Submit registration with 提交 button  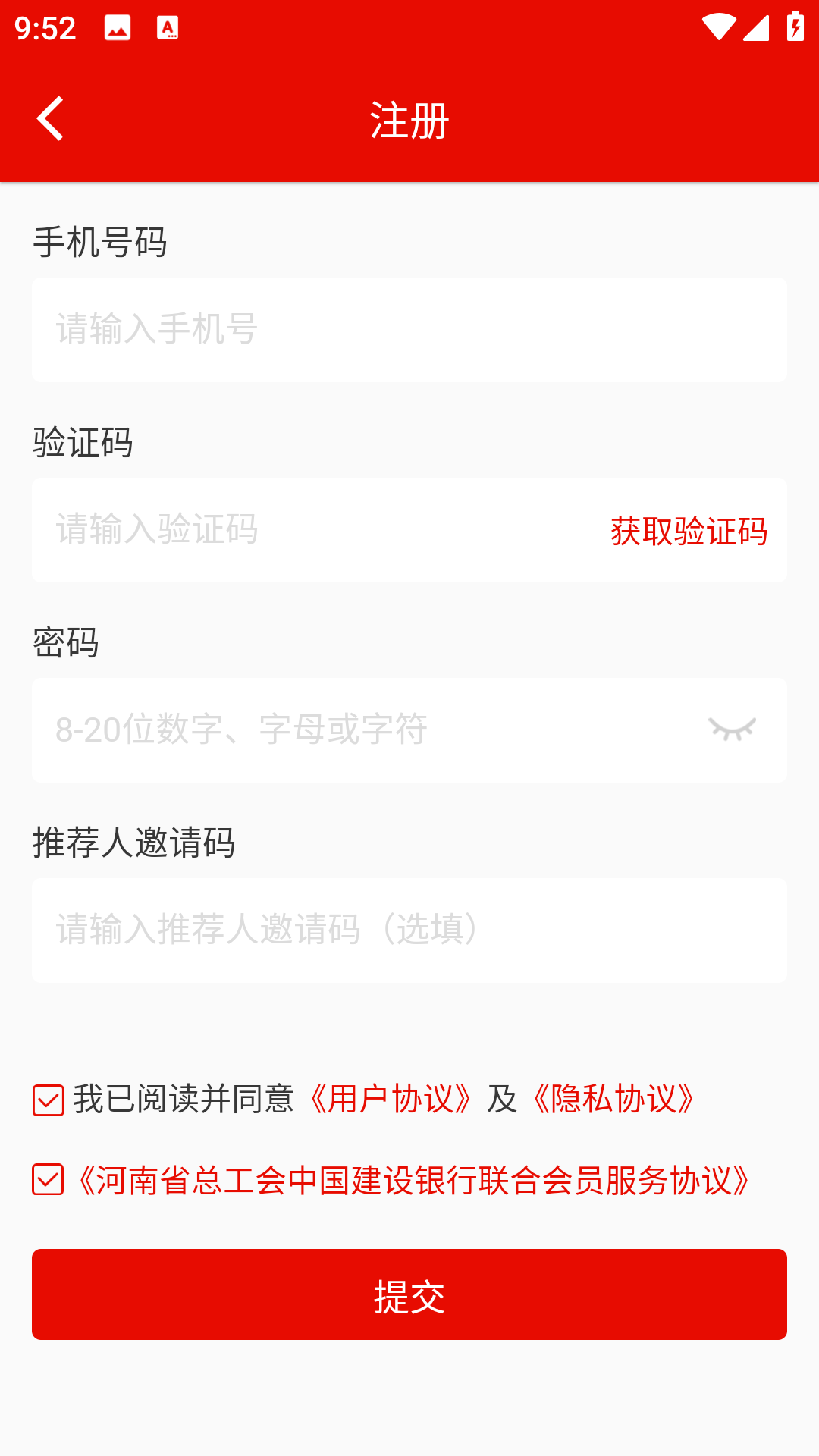click(x=409, y=1294)
